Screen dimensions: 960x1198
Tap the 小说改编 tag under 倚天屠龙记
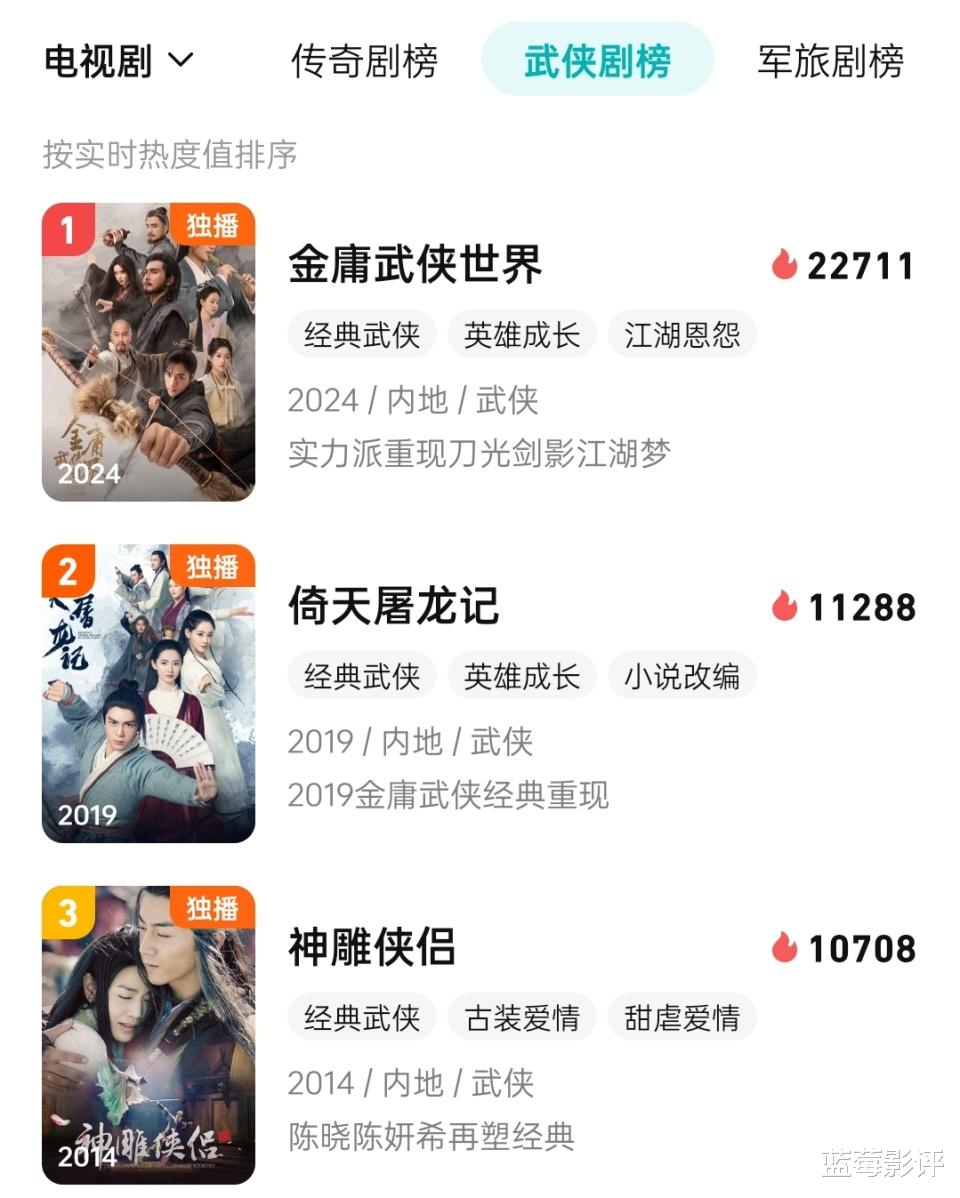click(682, 676)
